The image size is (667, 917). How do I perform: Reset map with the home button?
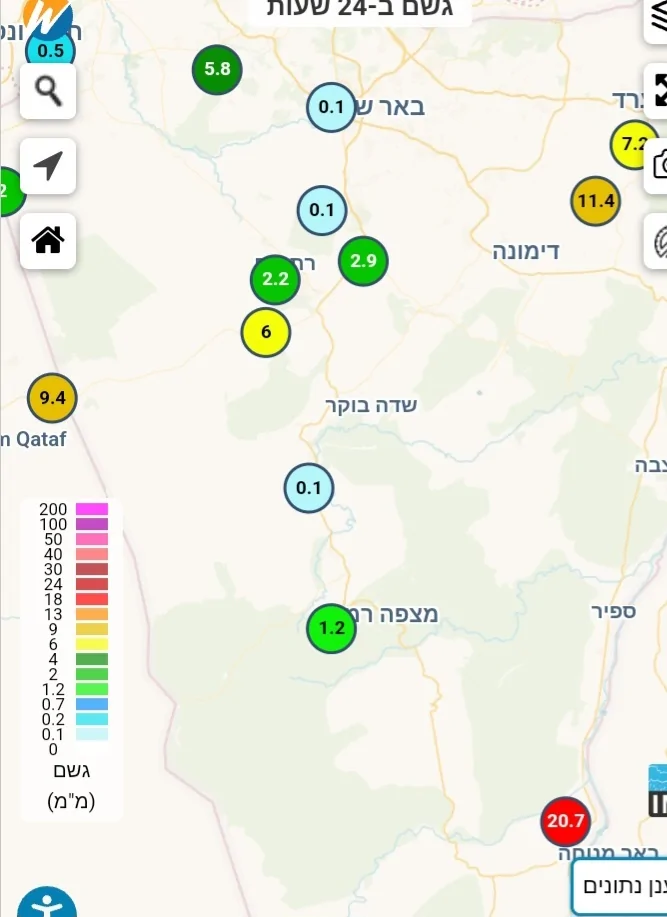48,240
